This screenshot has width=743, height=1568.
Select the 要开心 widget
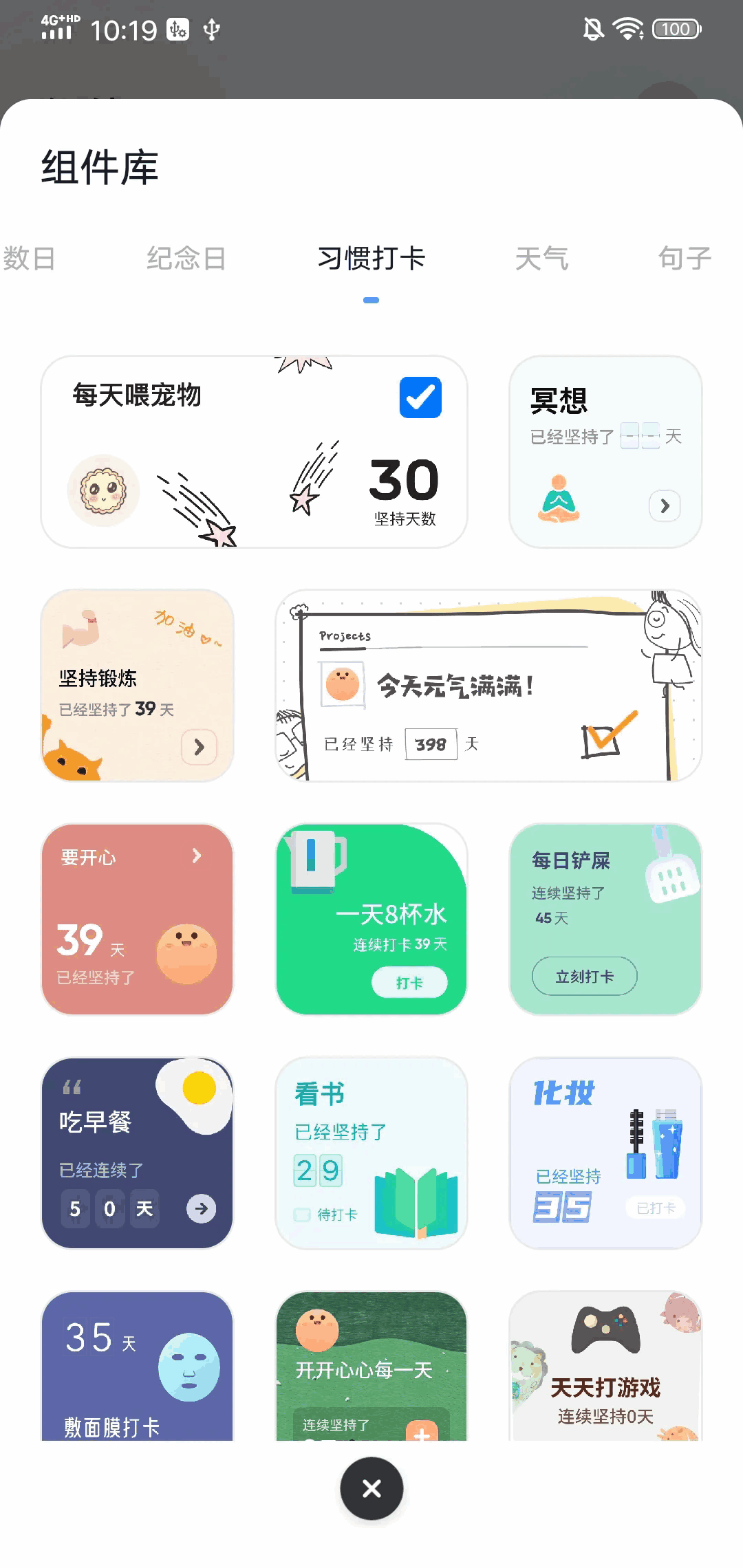pyautogui.click(x=138, y=919)
